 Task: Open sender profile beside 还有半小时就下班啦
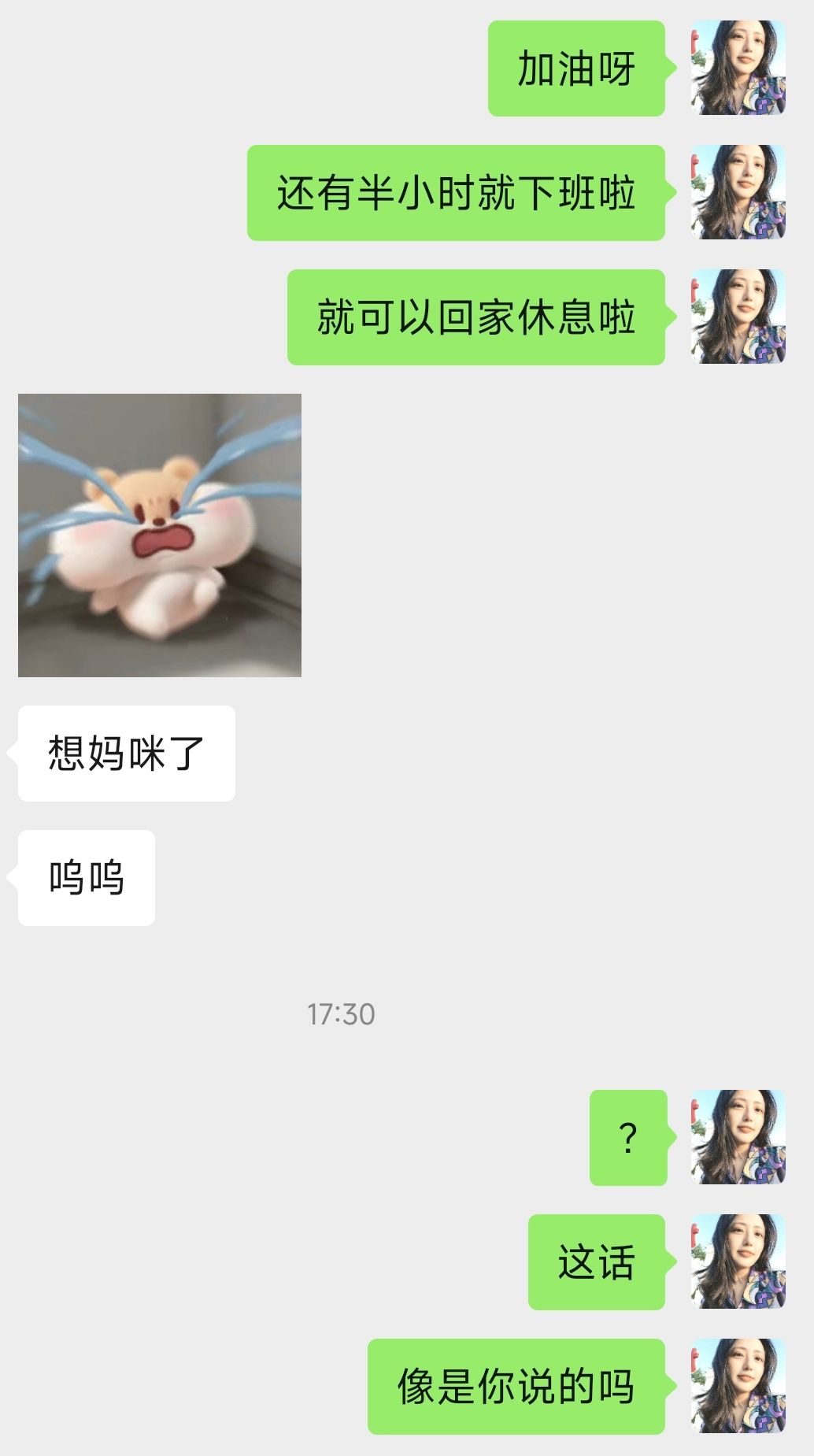click(738, 193)
